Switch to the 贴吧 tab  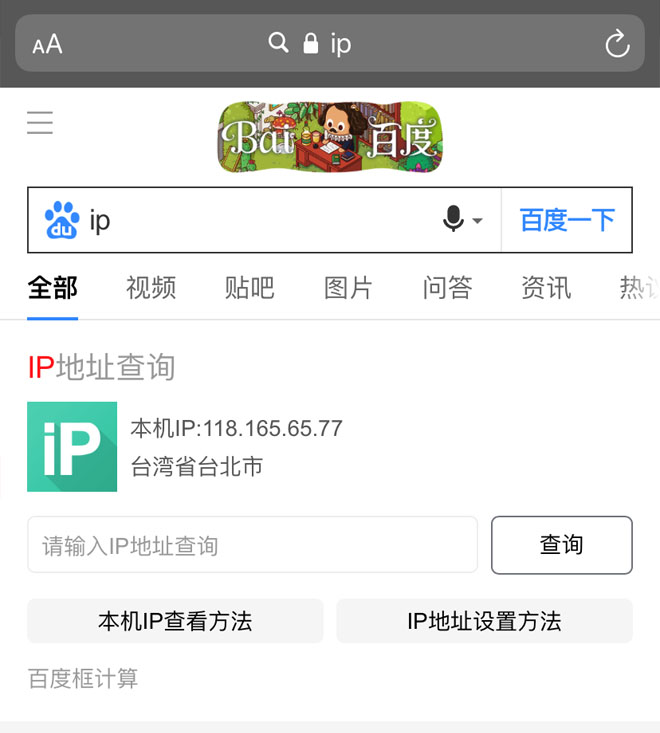coord(249,288)
